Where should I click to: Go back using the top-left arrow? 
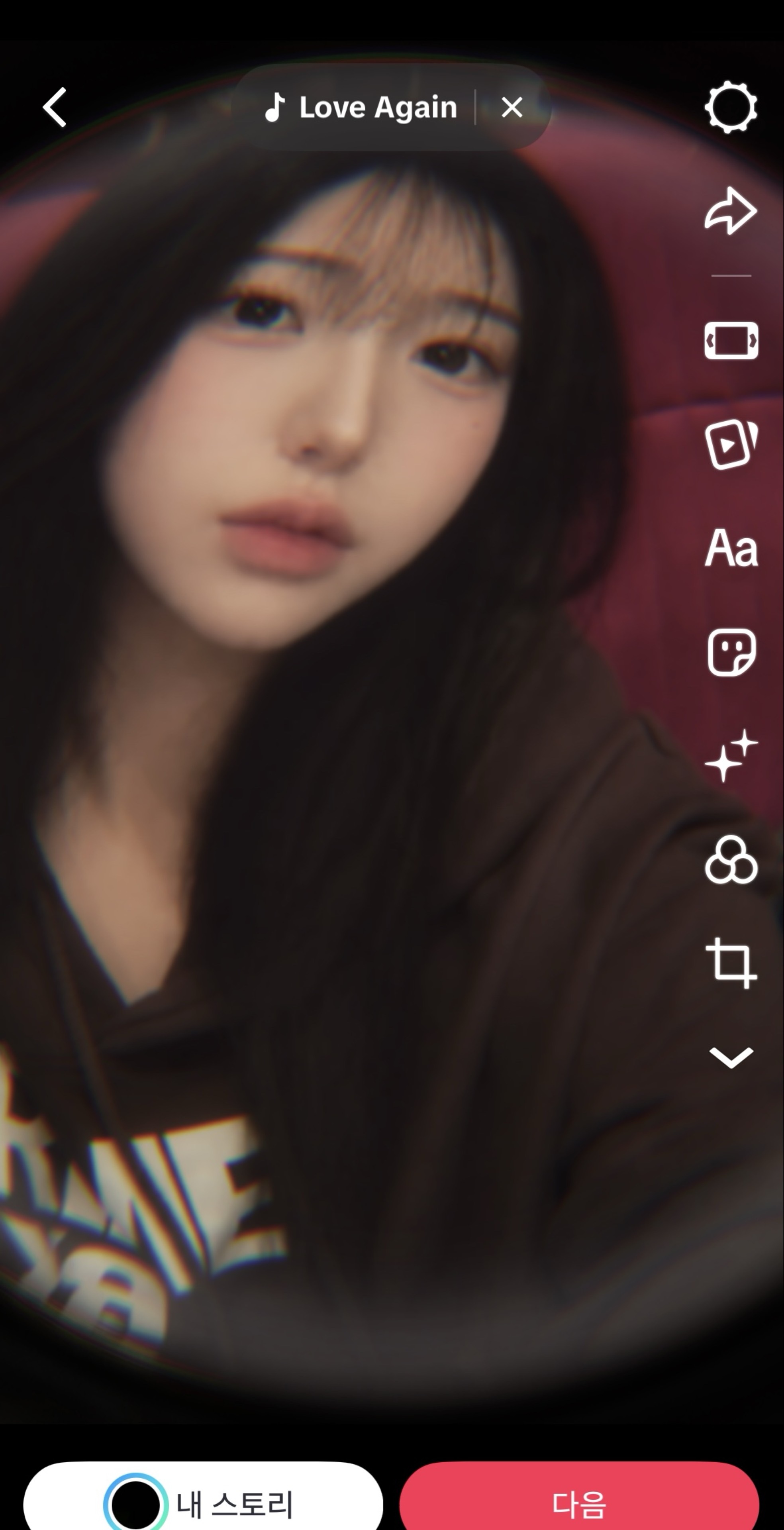pos(55,108)
